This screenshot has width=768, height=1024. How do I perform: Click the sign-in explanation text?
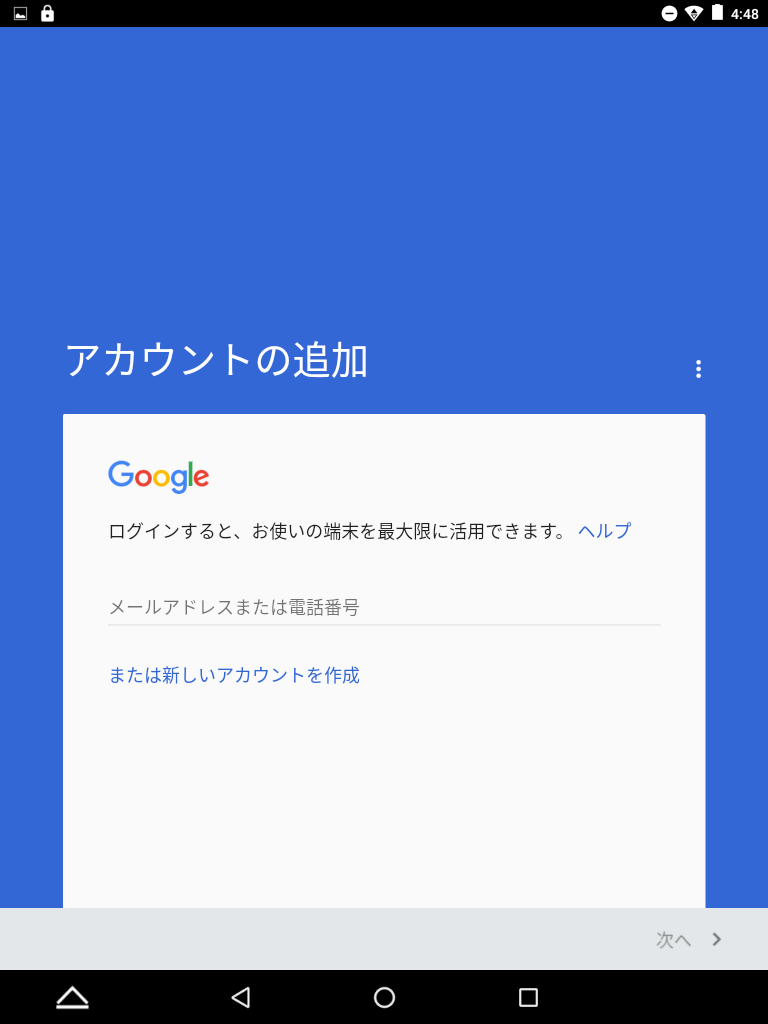coord(340,530)
